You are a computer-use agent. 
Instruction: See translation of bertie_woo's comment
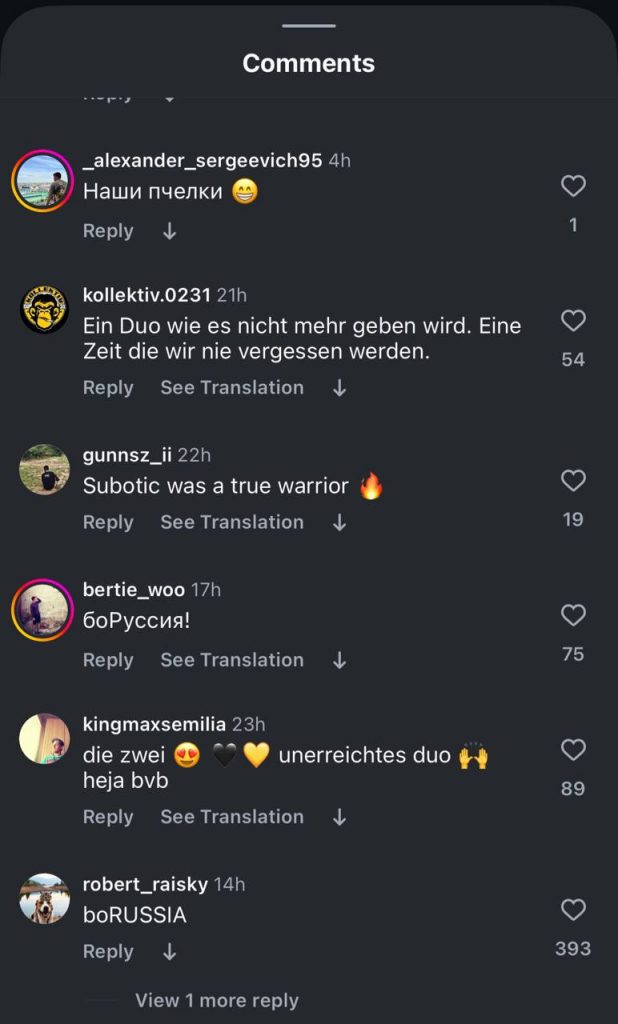232,660
